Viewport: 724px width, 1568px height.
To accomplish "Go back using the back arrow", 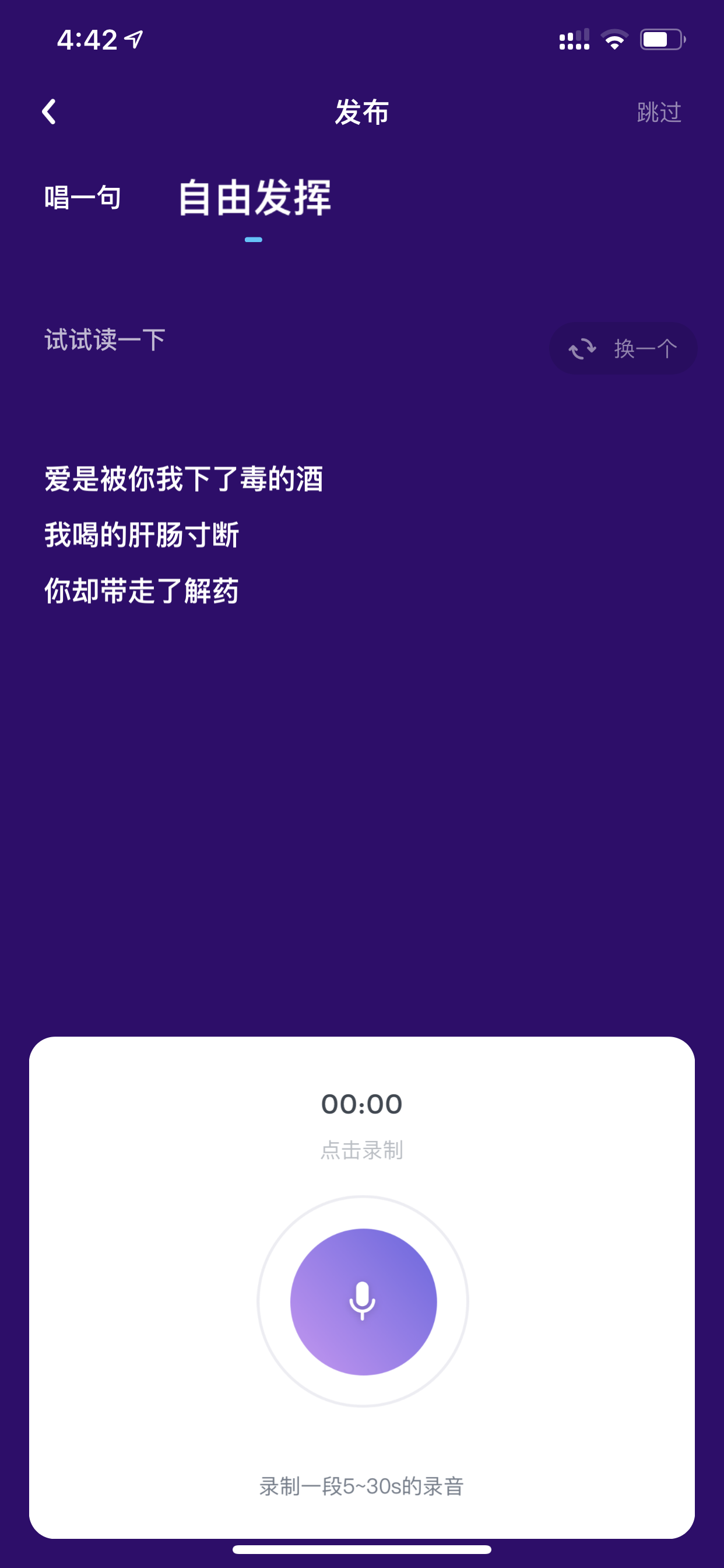I will pos(50,112).
